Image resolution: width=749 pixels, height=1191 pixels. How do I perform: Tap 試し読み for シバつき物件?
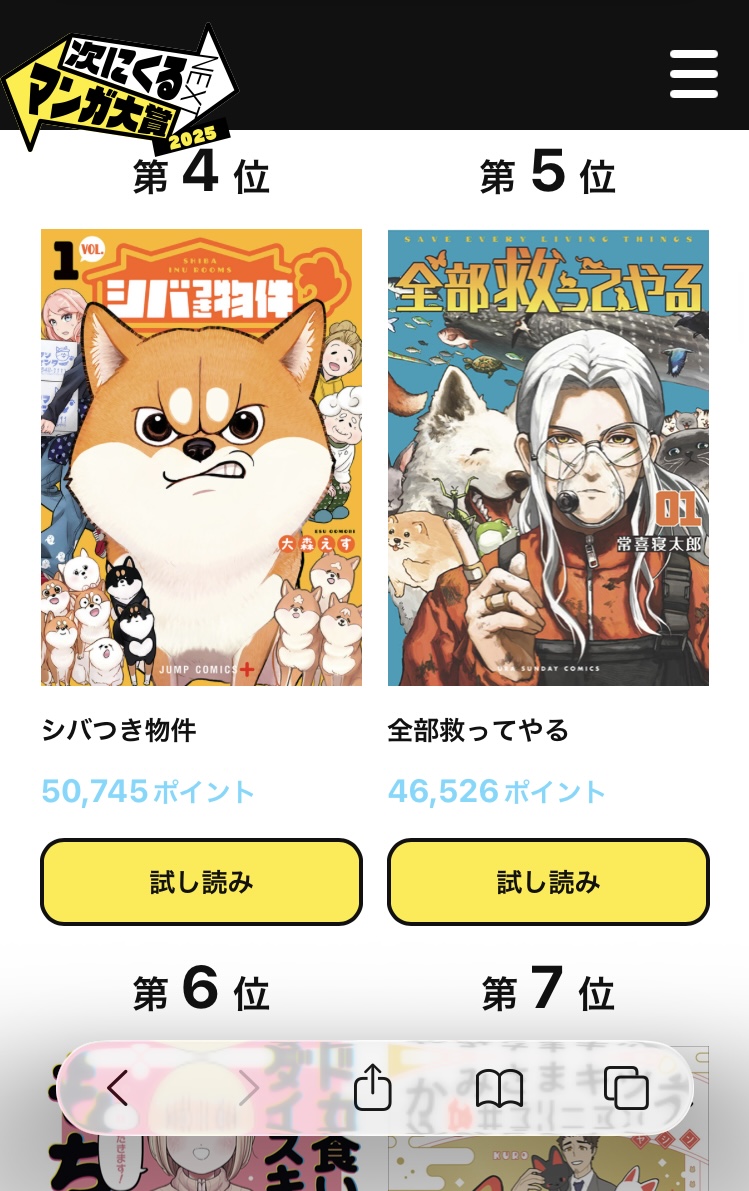click(x=201, y=881)
